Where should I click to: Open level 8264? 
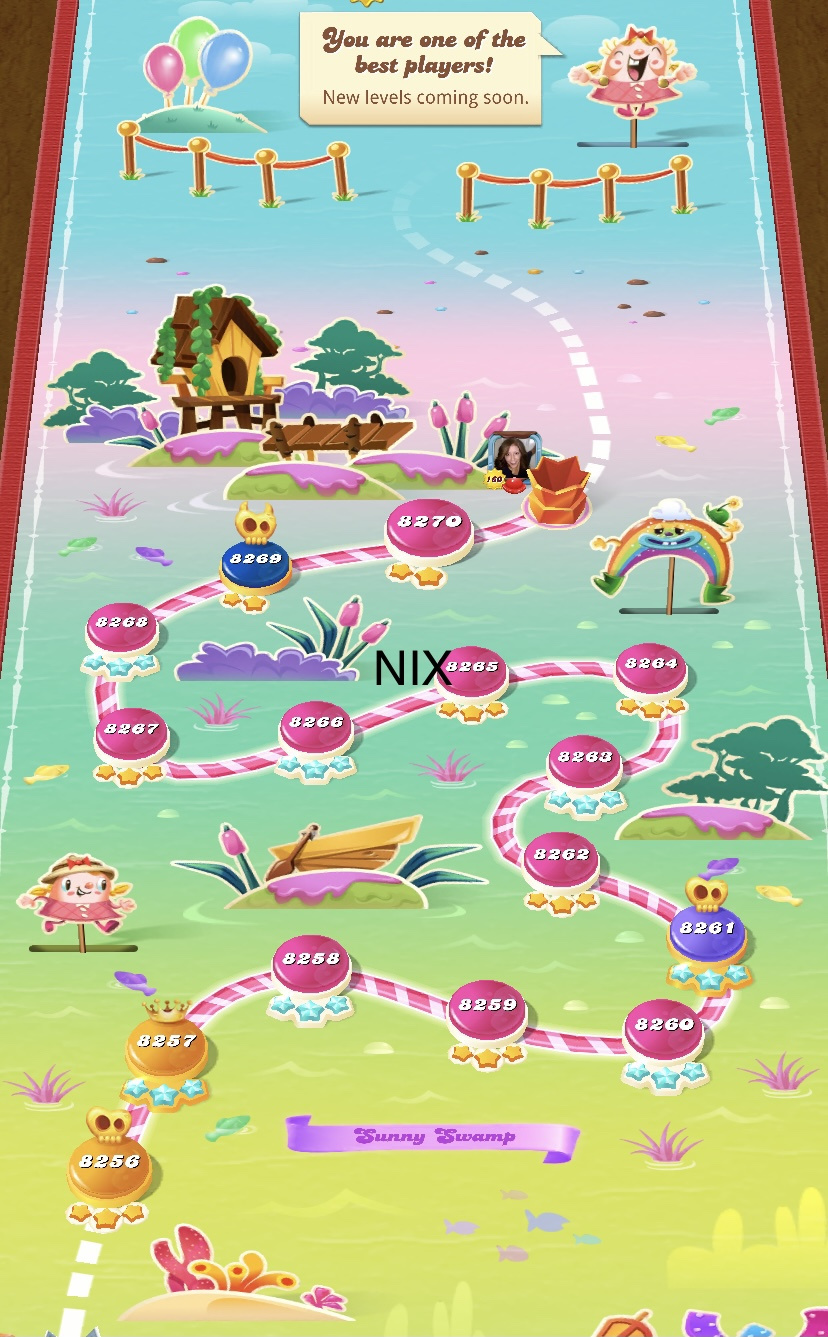coord(651,668)
